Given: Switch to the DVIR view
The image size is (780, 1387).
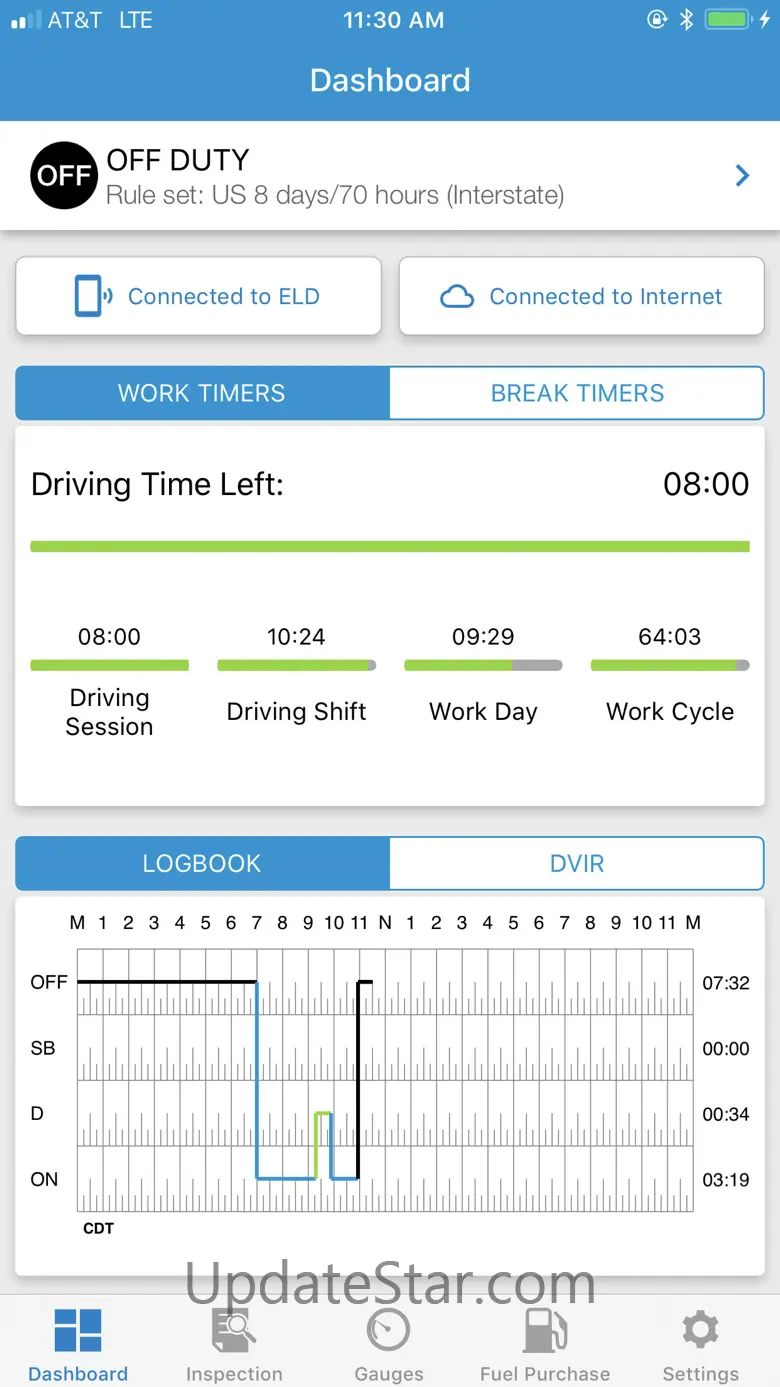Looking at the screenshot, I should click(577, 863).
